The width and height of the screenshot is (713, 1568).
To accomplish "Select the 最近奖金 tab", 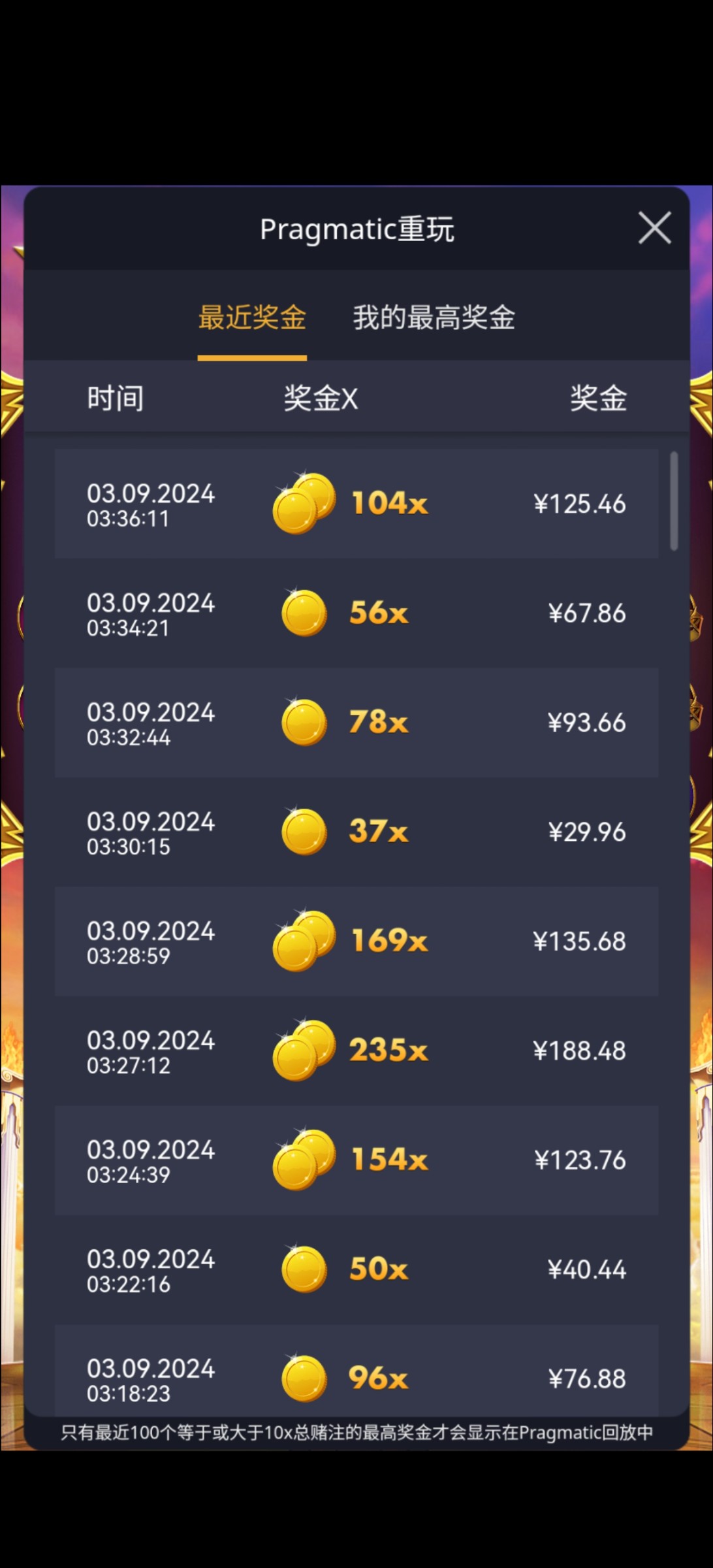I will [252, 318].
